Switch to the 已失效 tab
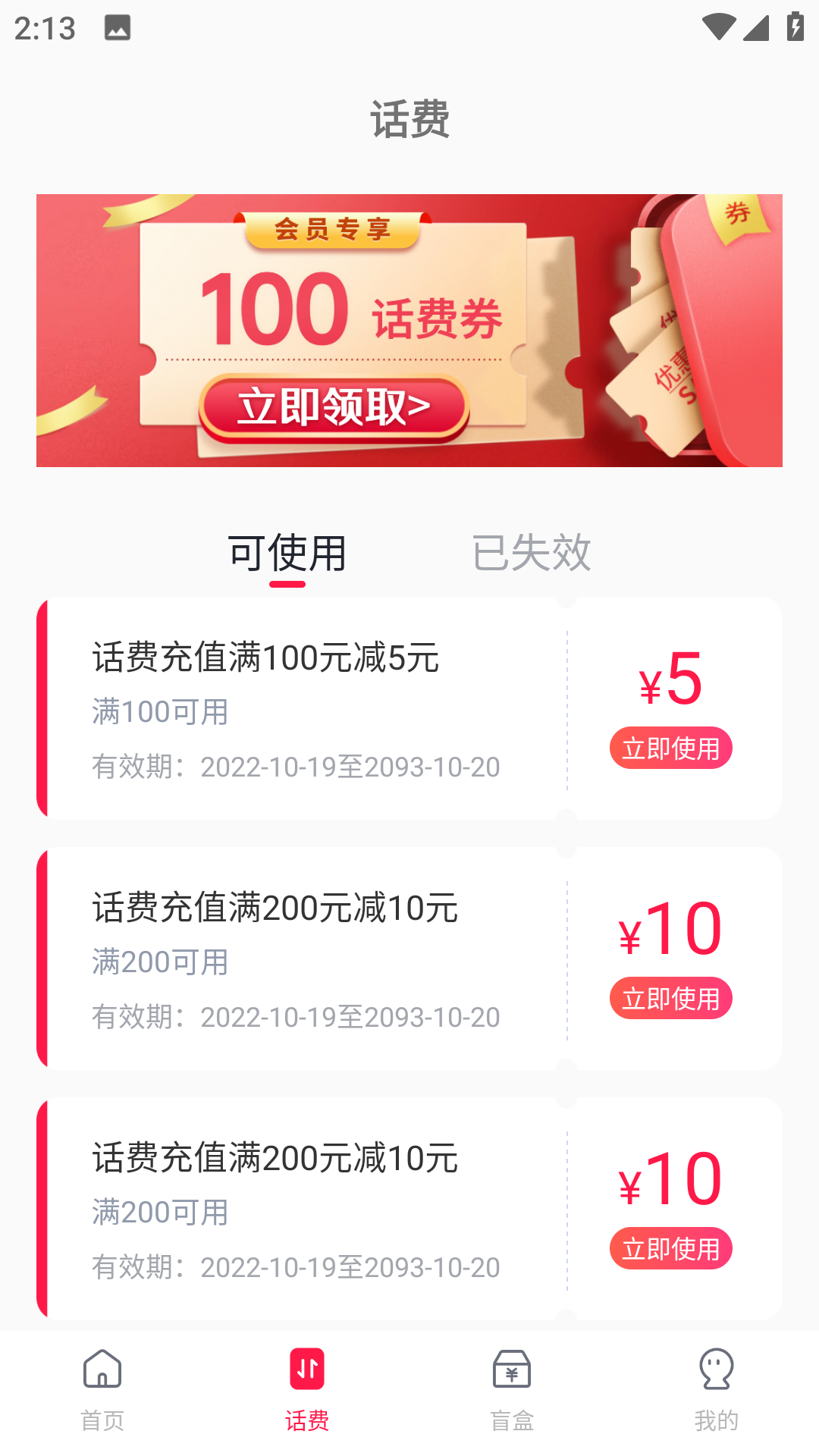The image size is (819, 1456). (531, 554)
